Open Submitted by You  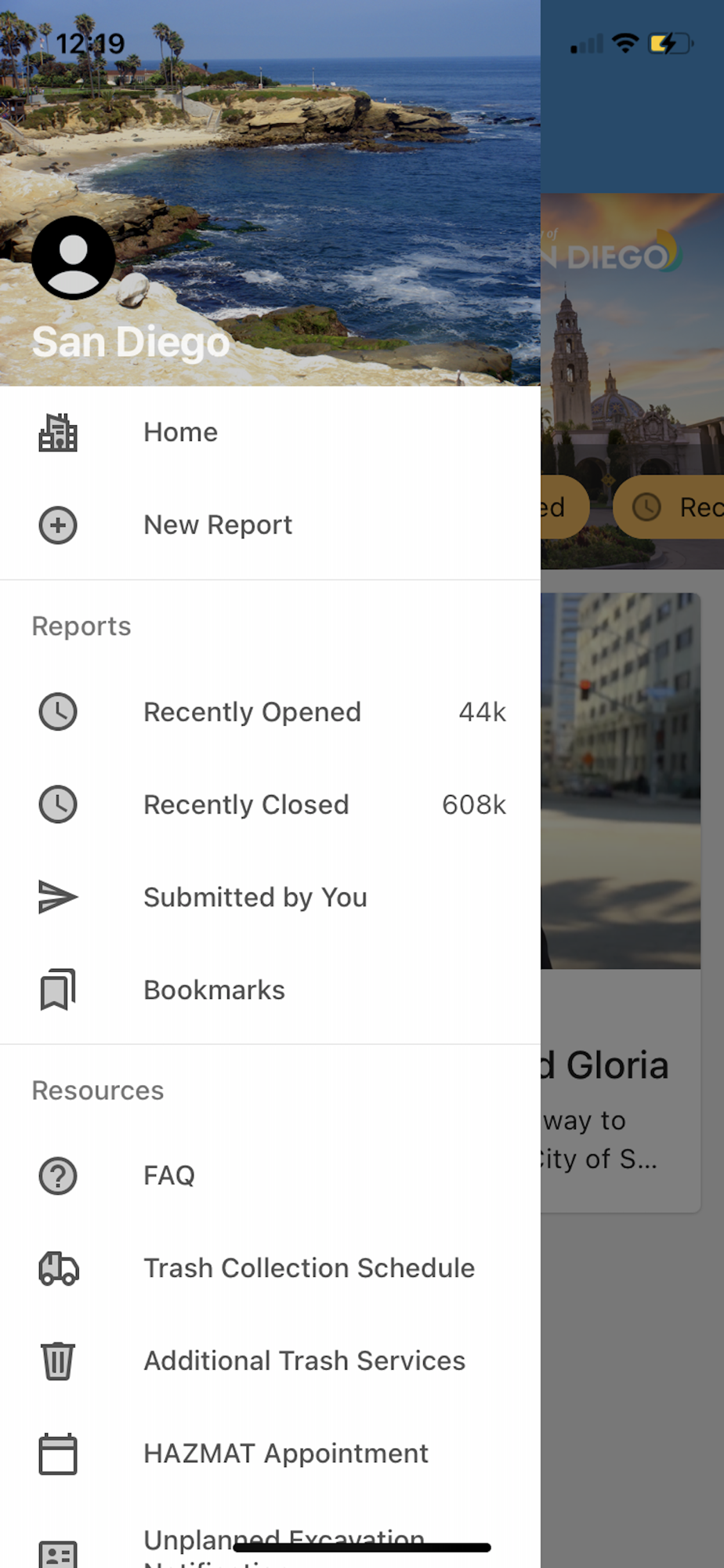270,897
